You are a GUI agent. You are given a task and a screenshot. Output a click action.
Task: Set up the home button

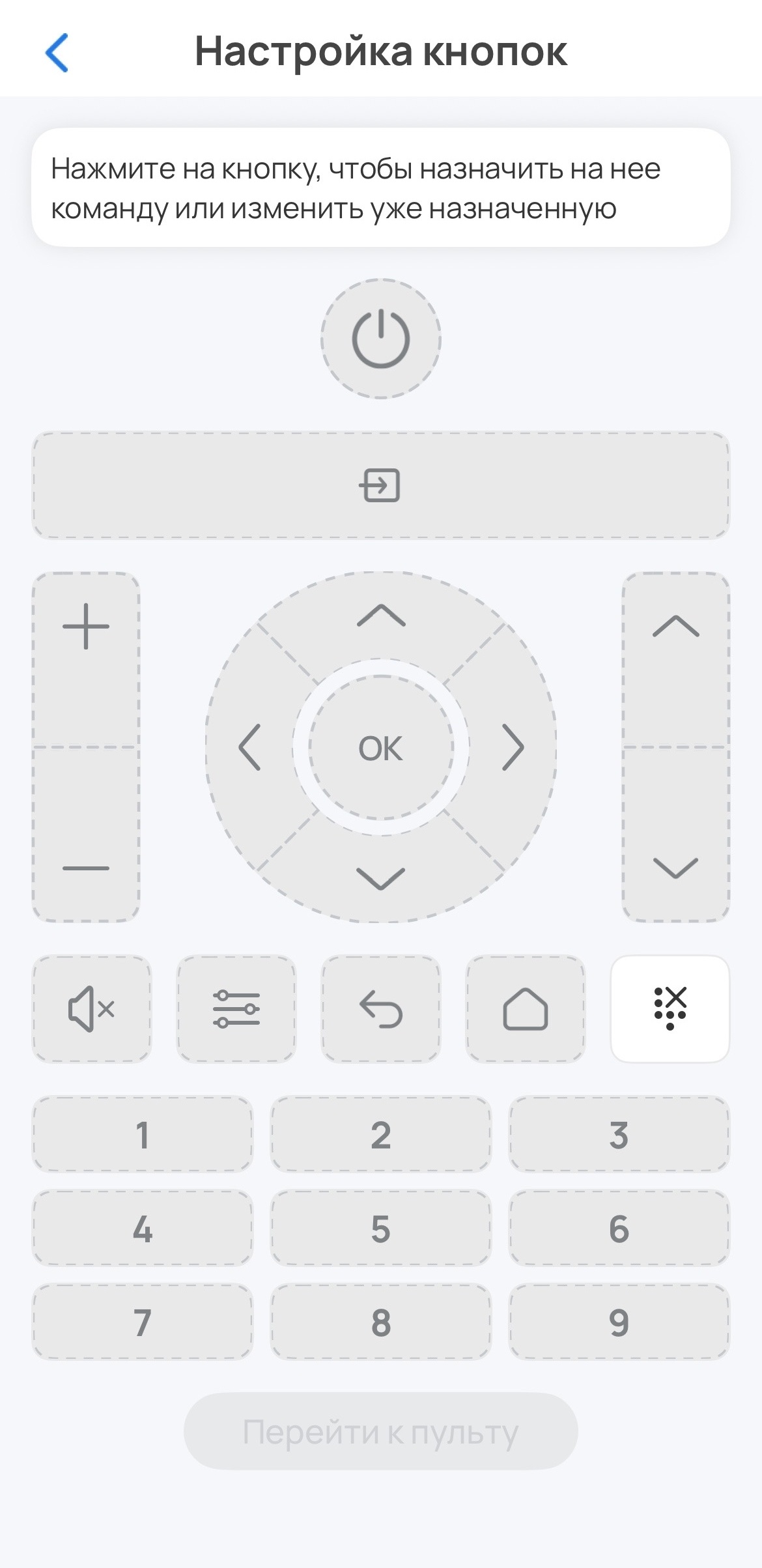point(526,1009)
